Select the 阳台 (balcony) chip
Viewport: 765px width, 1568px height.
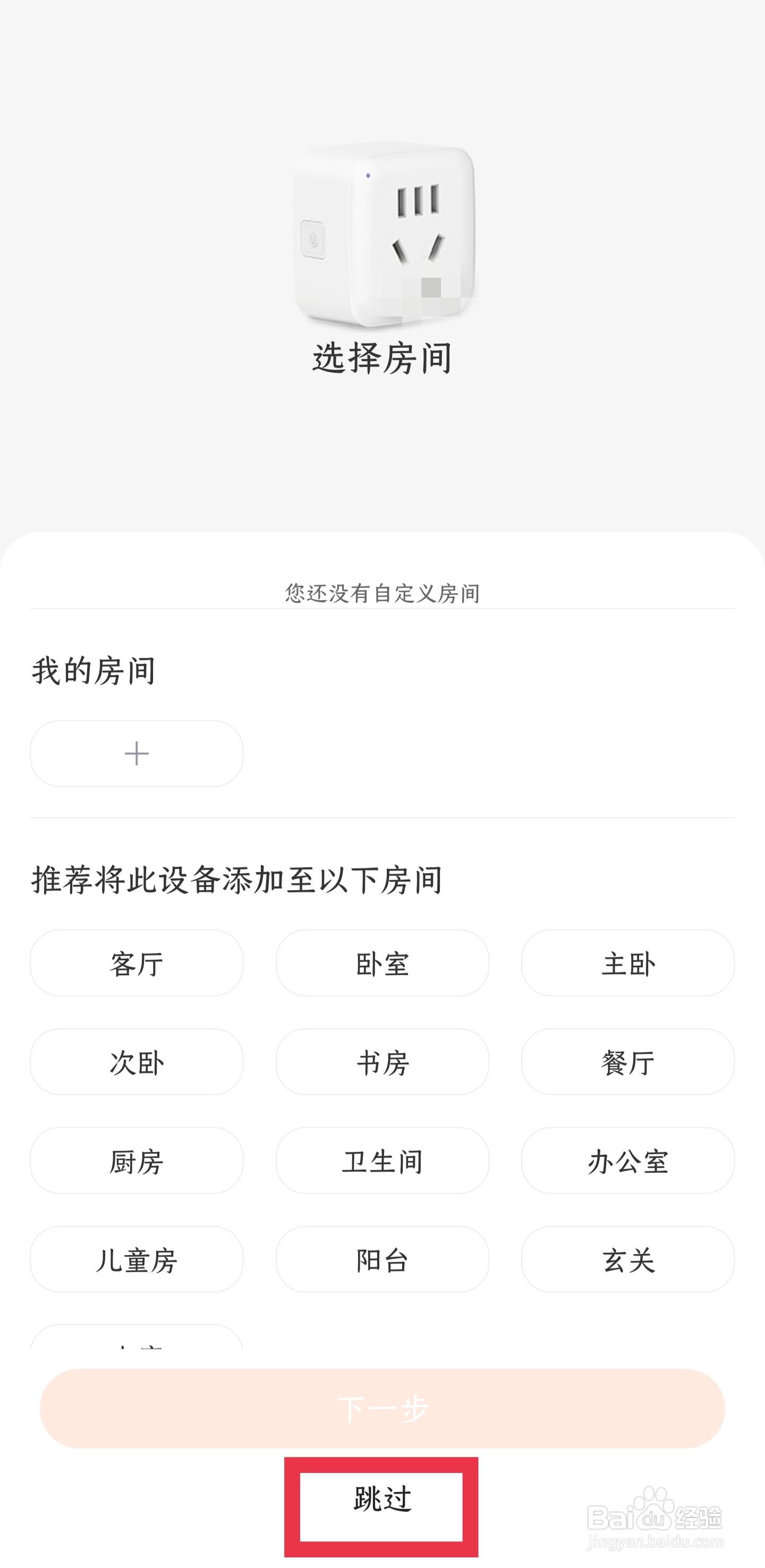[x=382, y=1259]
